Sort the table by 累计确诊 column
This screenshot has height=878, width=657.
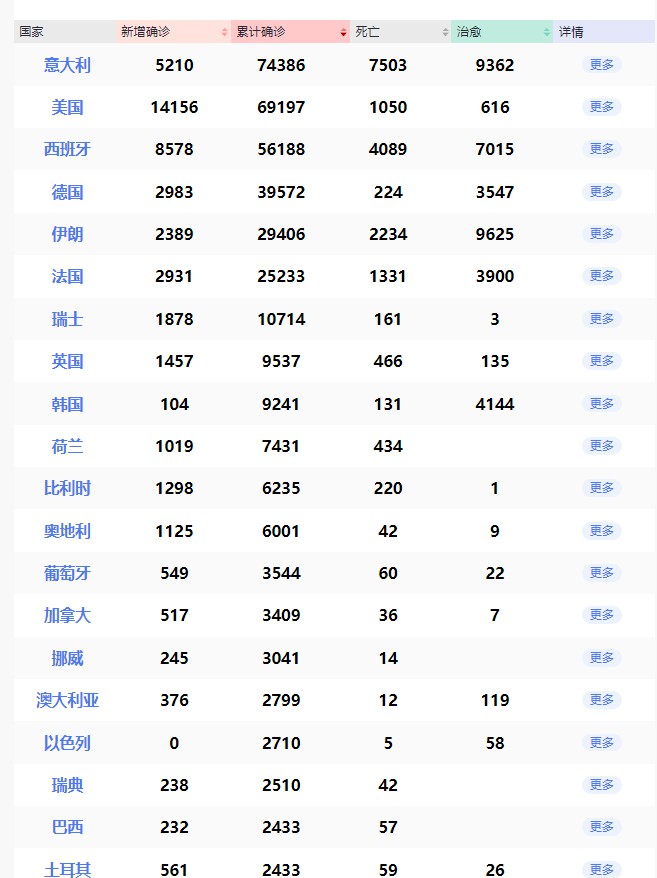tap(290, 32)
